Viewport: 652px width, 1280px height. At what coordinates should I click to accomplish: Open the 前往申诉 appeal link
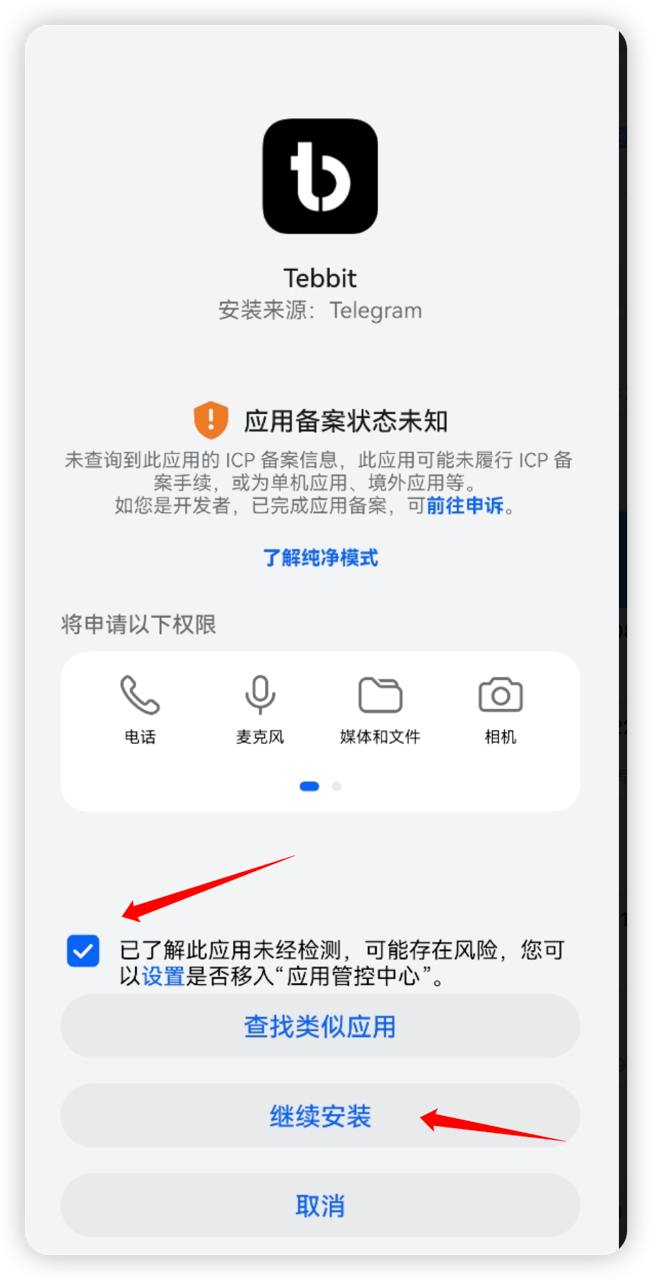pos(465,506)
